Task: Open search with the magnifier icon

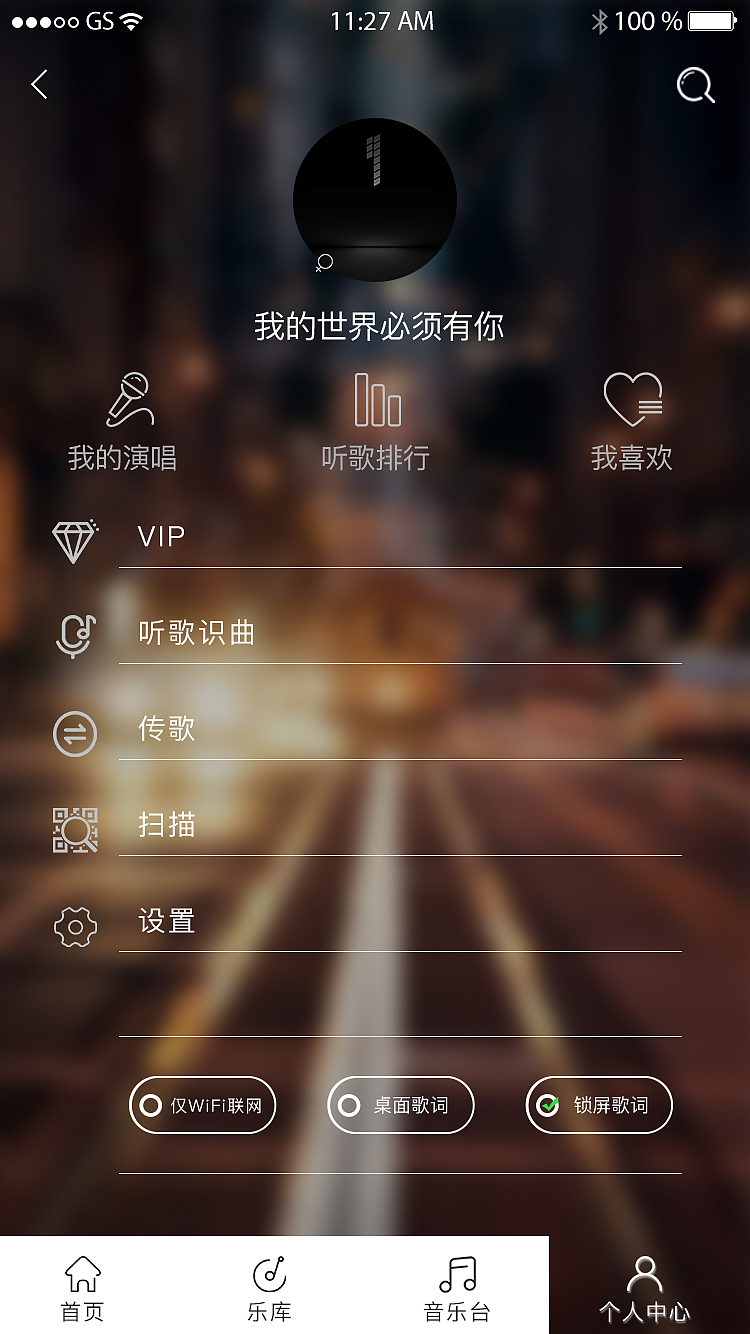Action: pos(693,85)
